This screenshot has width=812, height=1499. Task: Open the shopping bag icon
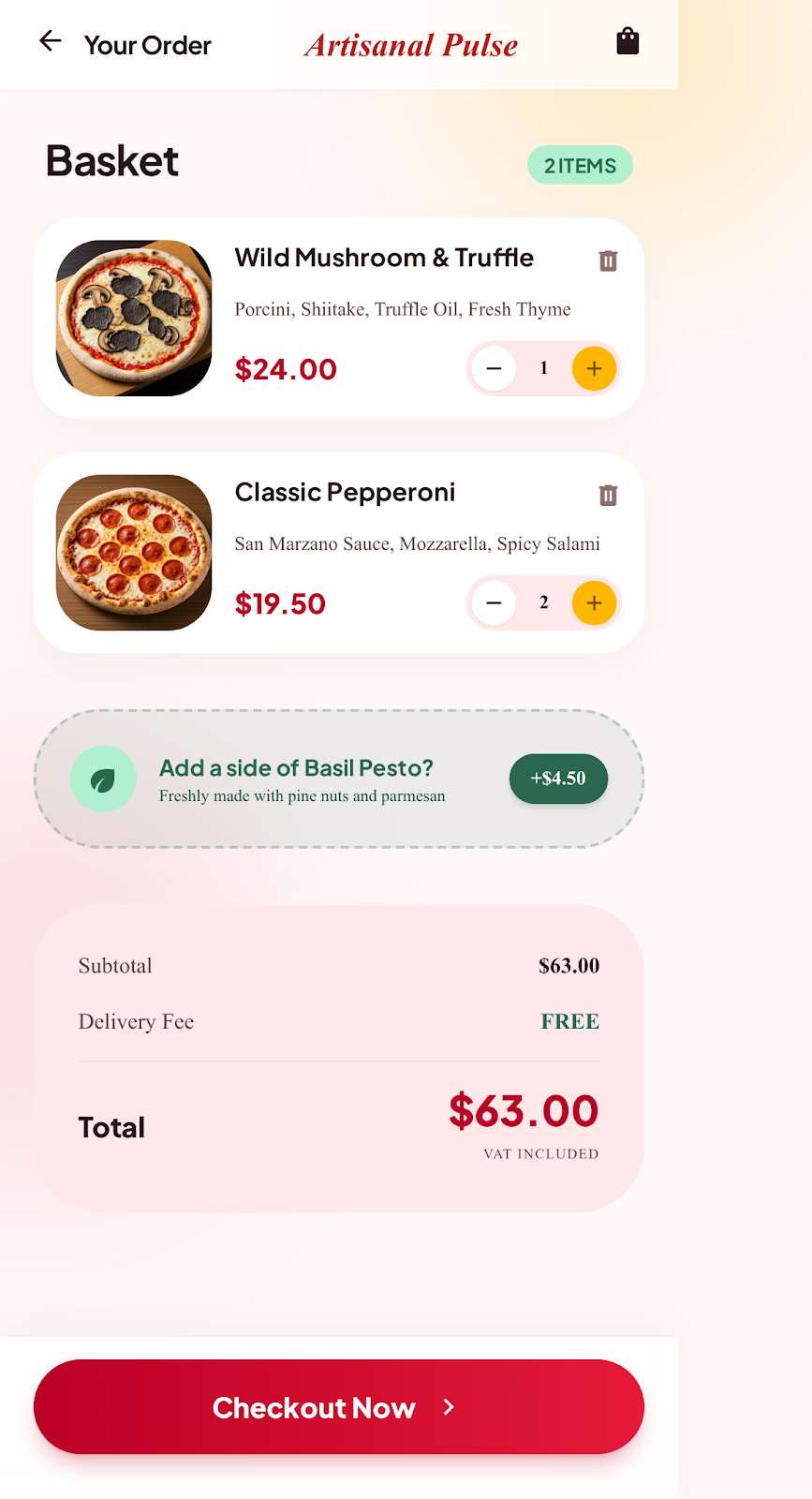pyautogui.click(x=627, y=41)
